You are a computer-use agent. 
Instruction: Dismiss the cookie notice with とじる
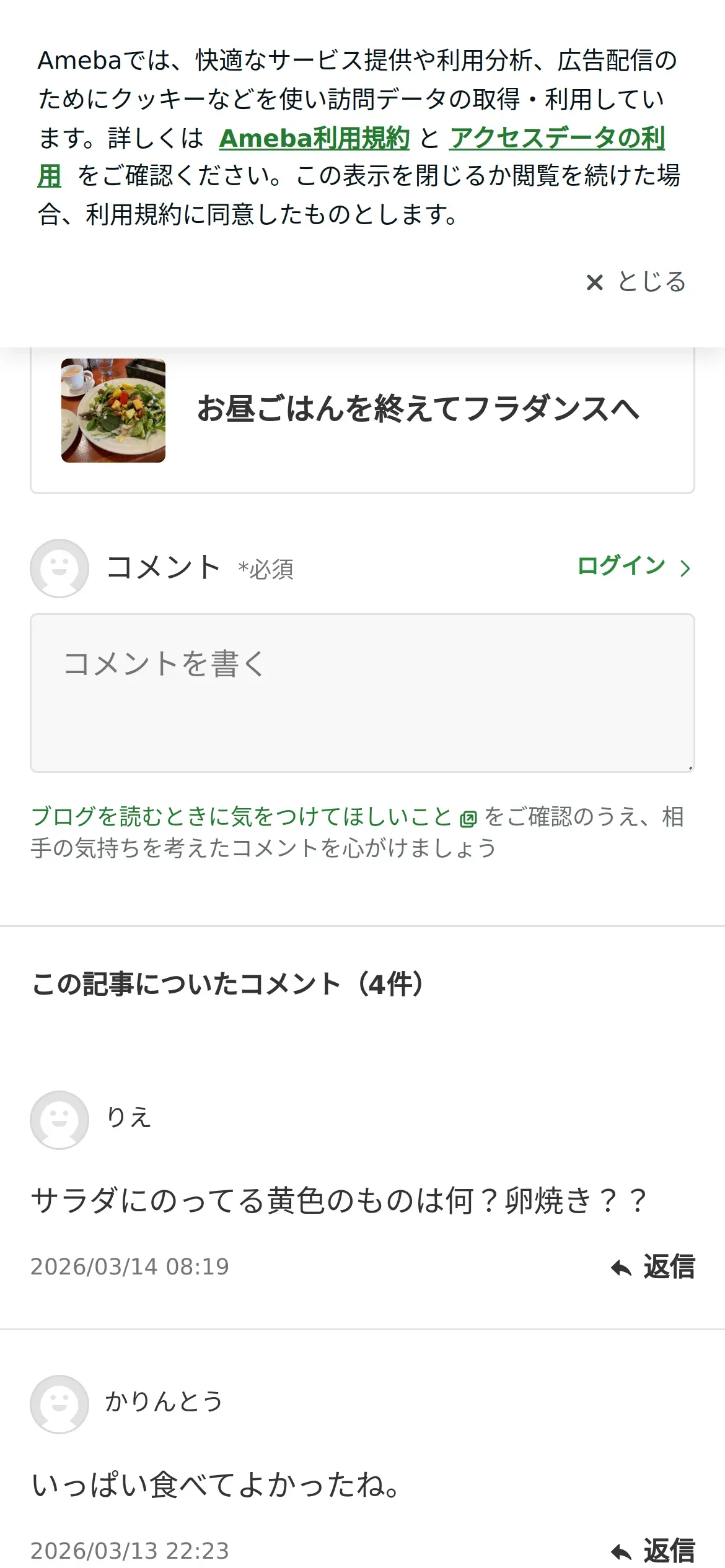point(636,282)
